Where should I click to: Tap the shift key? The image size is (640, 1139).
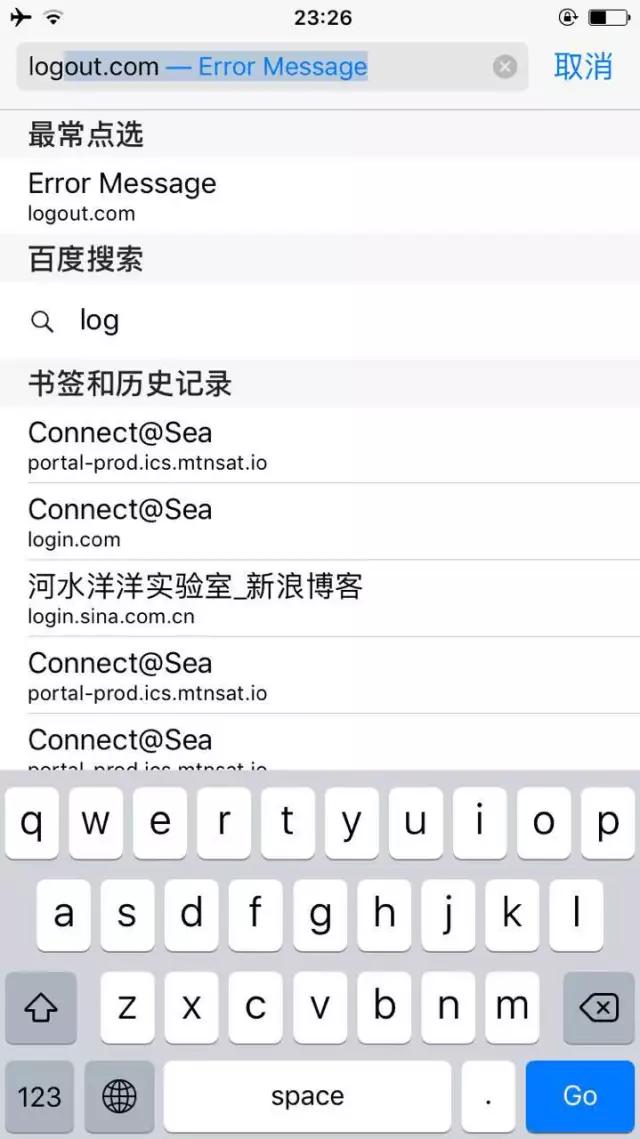41,1008
